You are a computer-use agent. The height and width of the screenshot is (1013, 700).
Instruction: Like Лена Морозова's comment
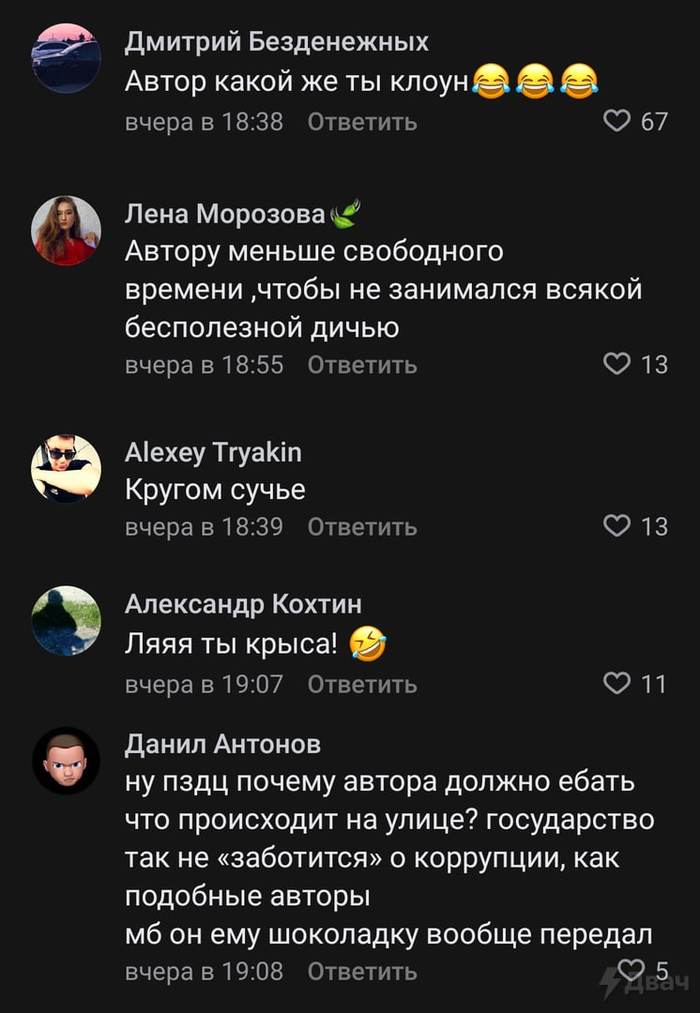coord(618,365)
